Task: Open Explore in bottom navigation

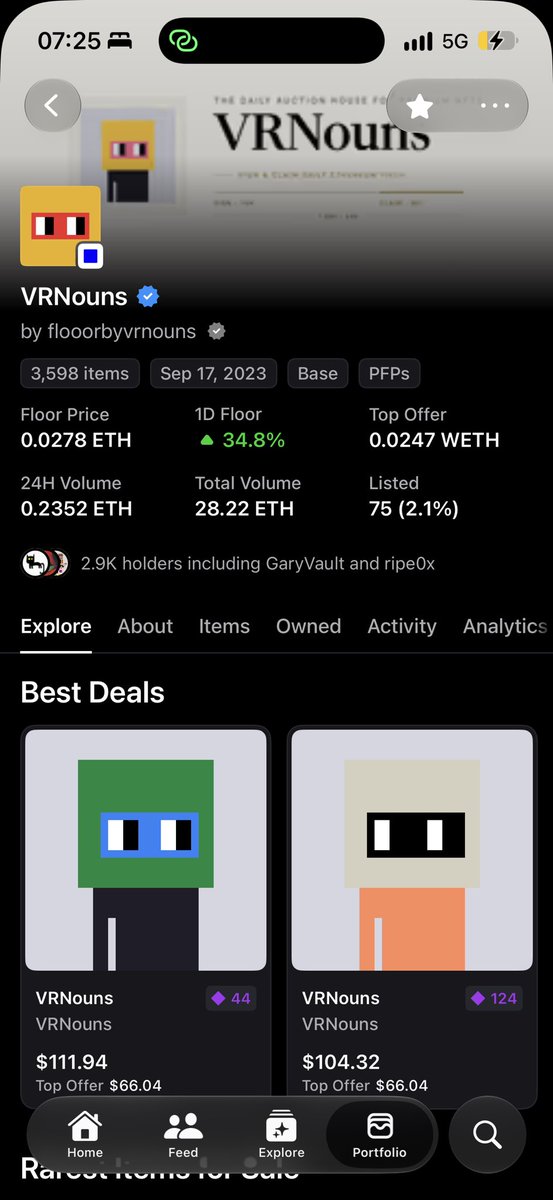Action: (281, 1135)
